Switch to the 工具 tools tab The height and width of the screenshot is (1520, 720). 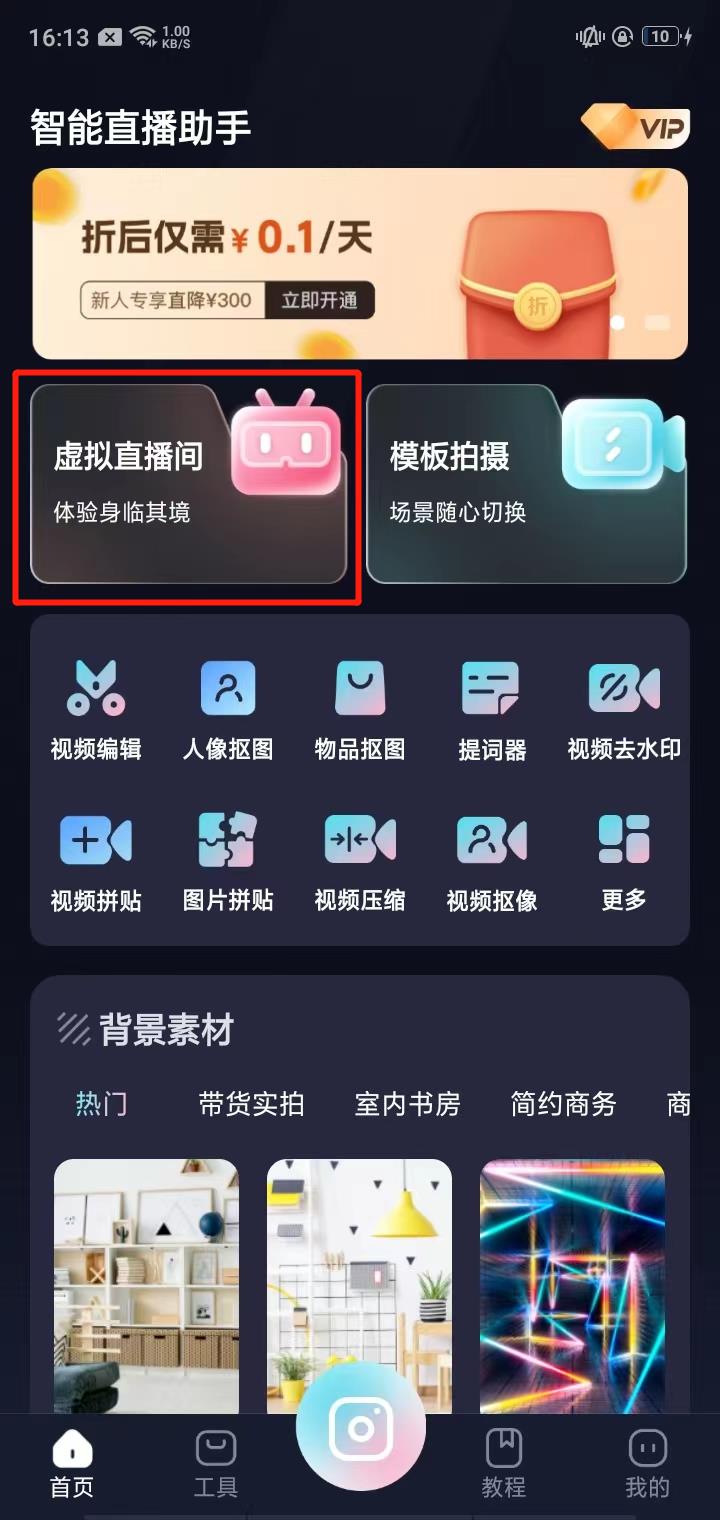[x=216, y=1470]
